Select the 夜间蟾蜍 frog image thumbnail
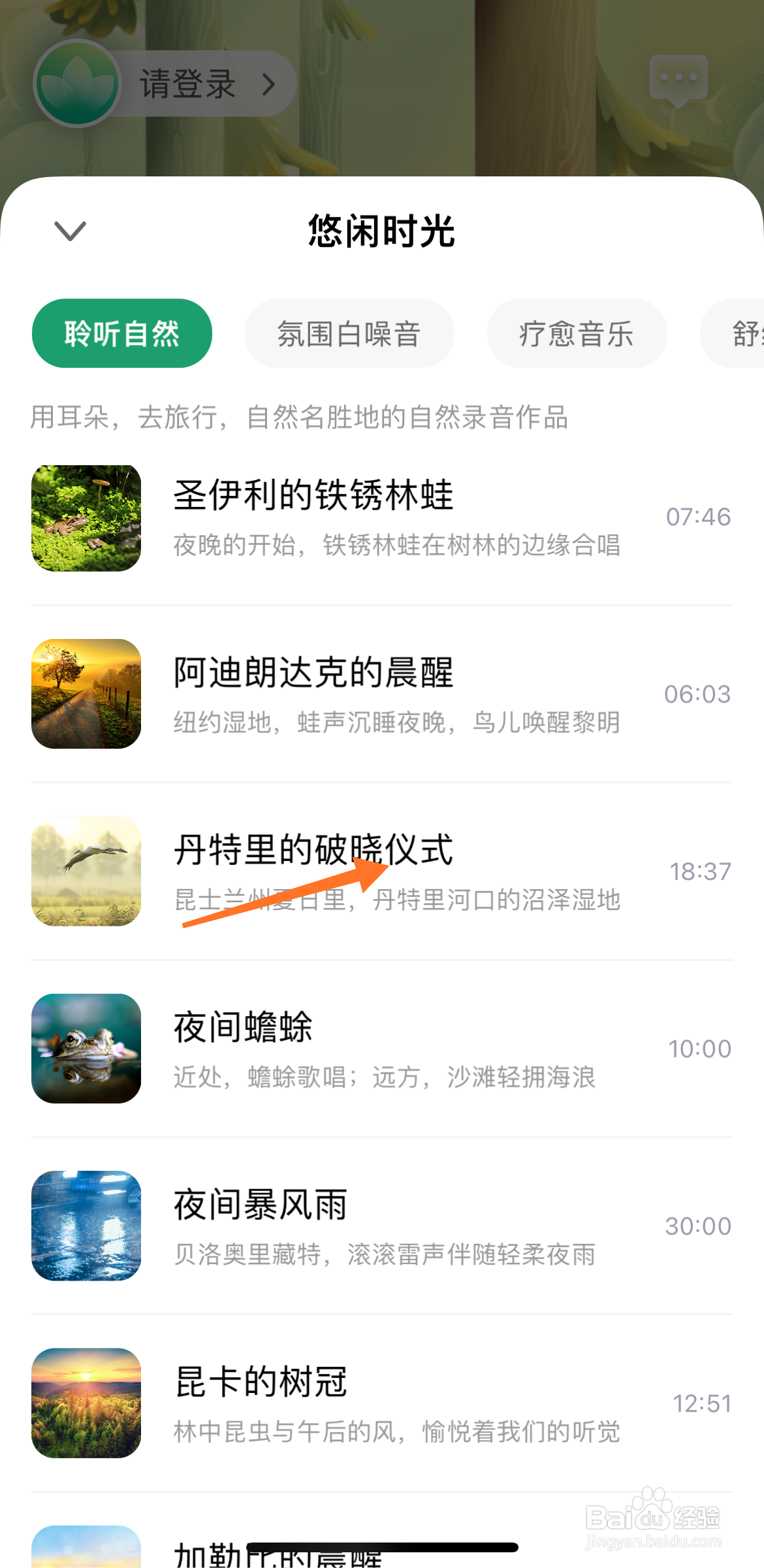Screen dimensions: 764x1568 click(86, 1049)
